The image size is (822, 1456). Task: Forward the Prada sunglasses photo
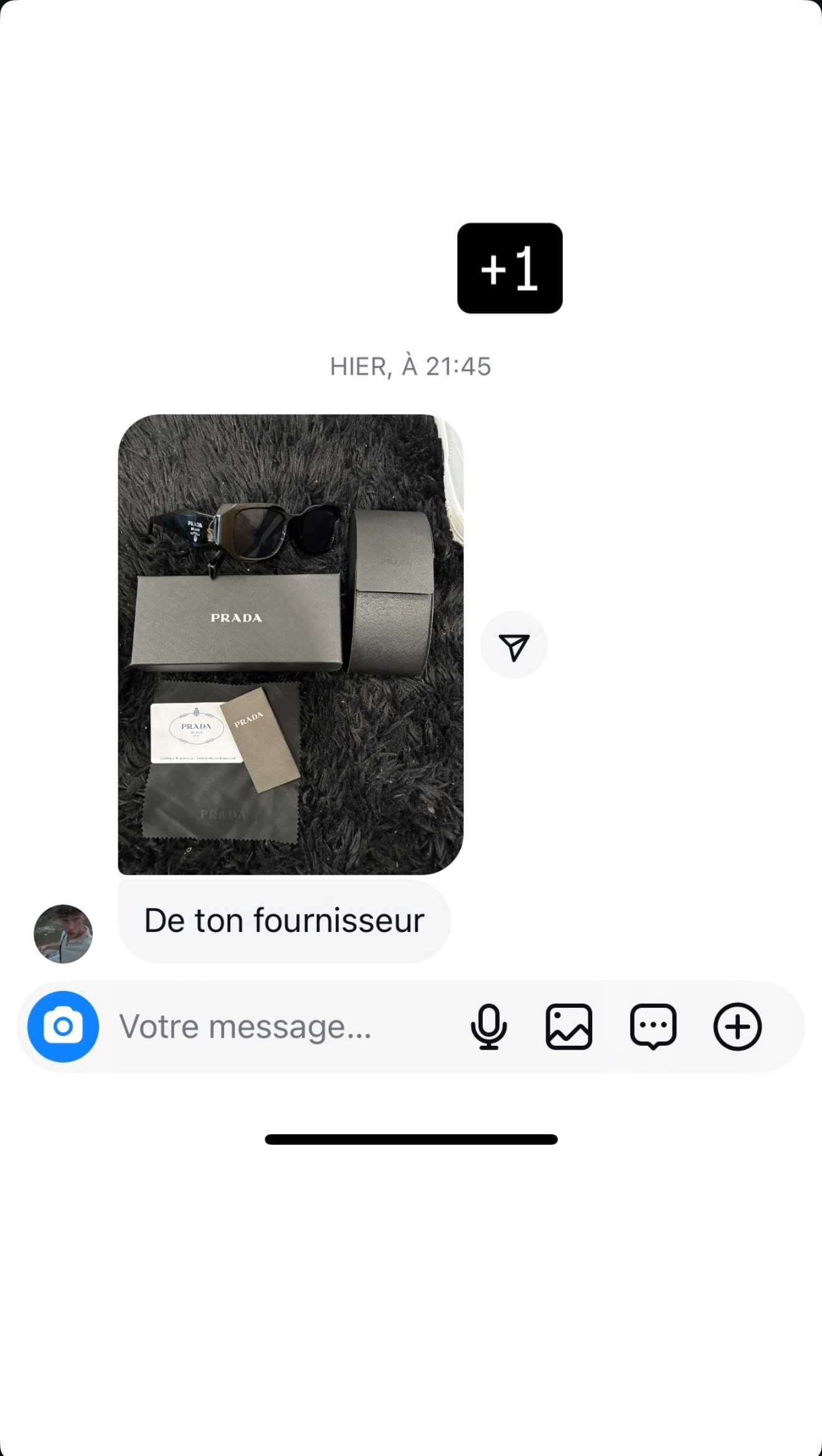tap(514, 645)
